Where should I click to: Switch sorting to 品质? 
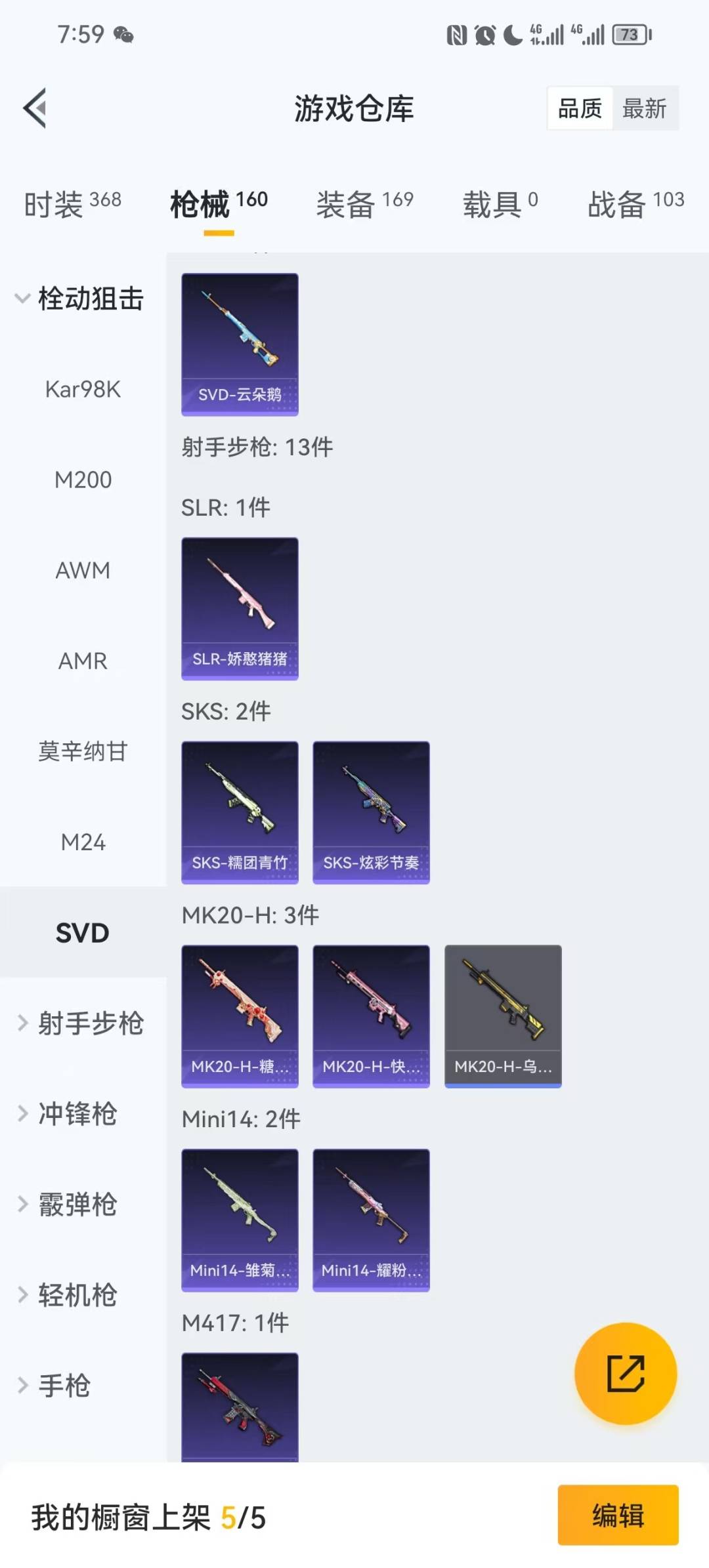point(578,108)
